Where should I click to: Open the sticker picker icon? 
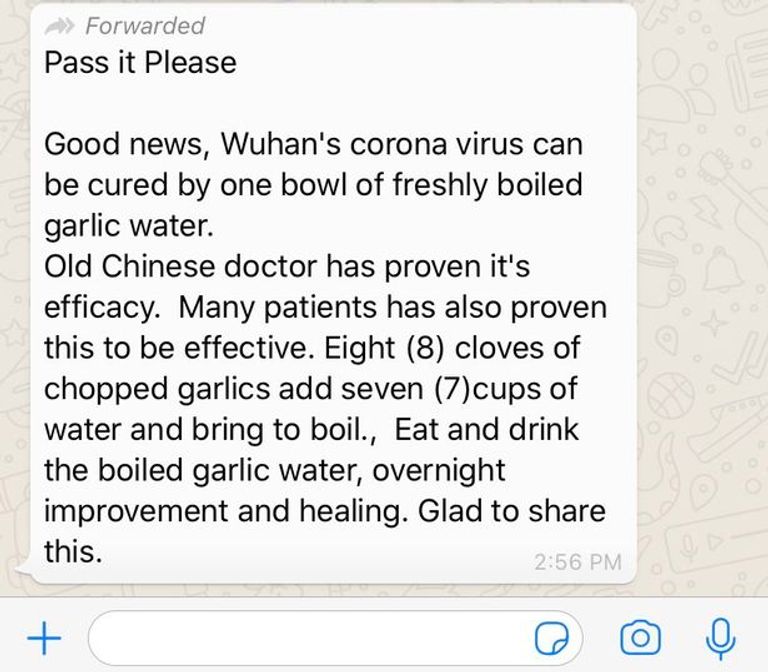[x=552, y=636]
